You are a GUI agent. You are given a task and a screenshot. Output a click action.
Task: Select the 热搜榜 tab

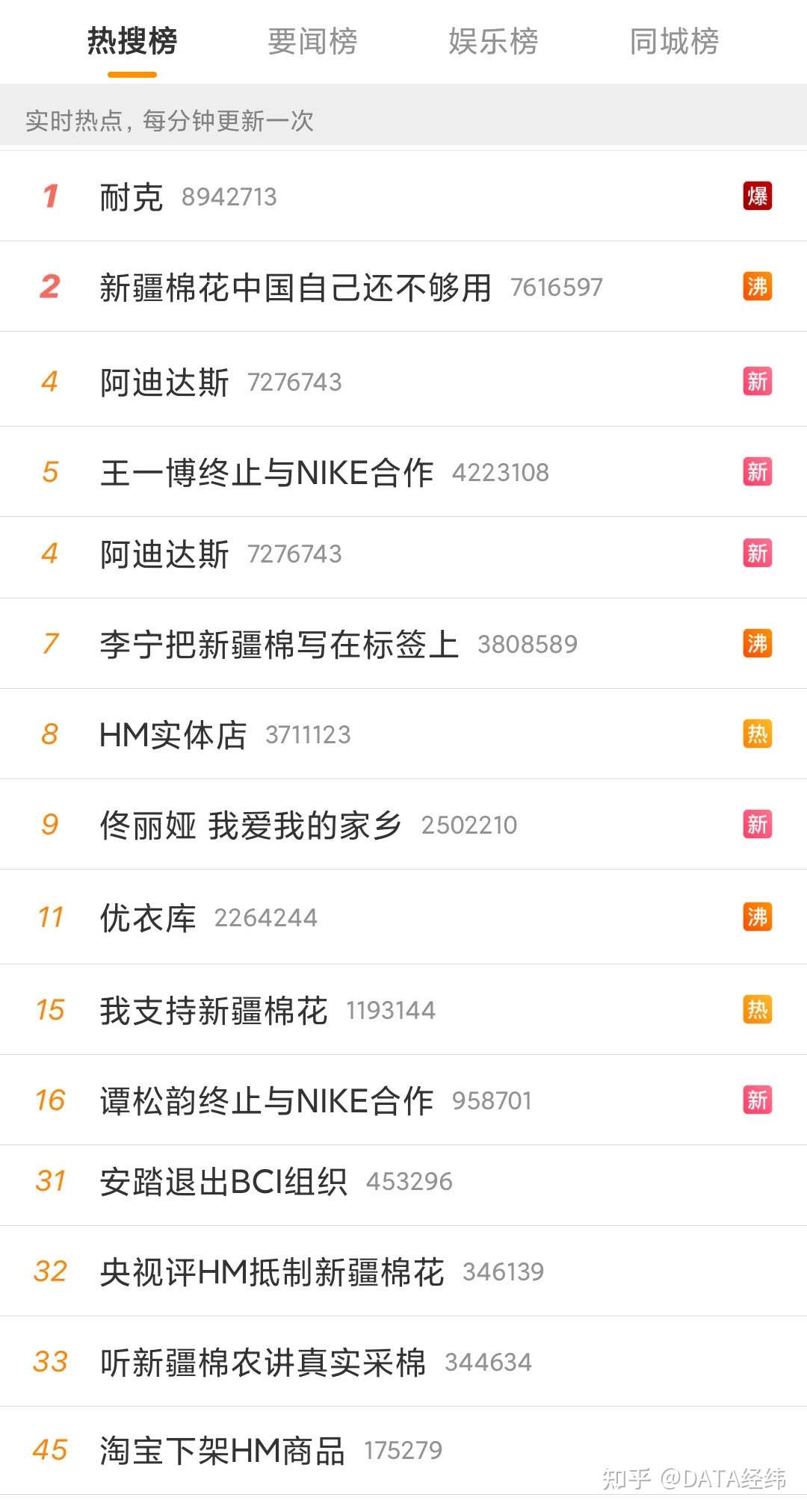[132, 42]
